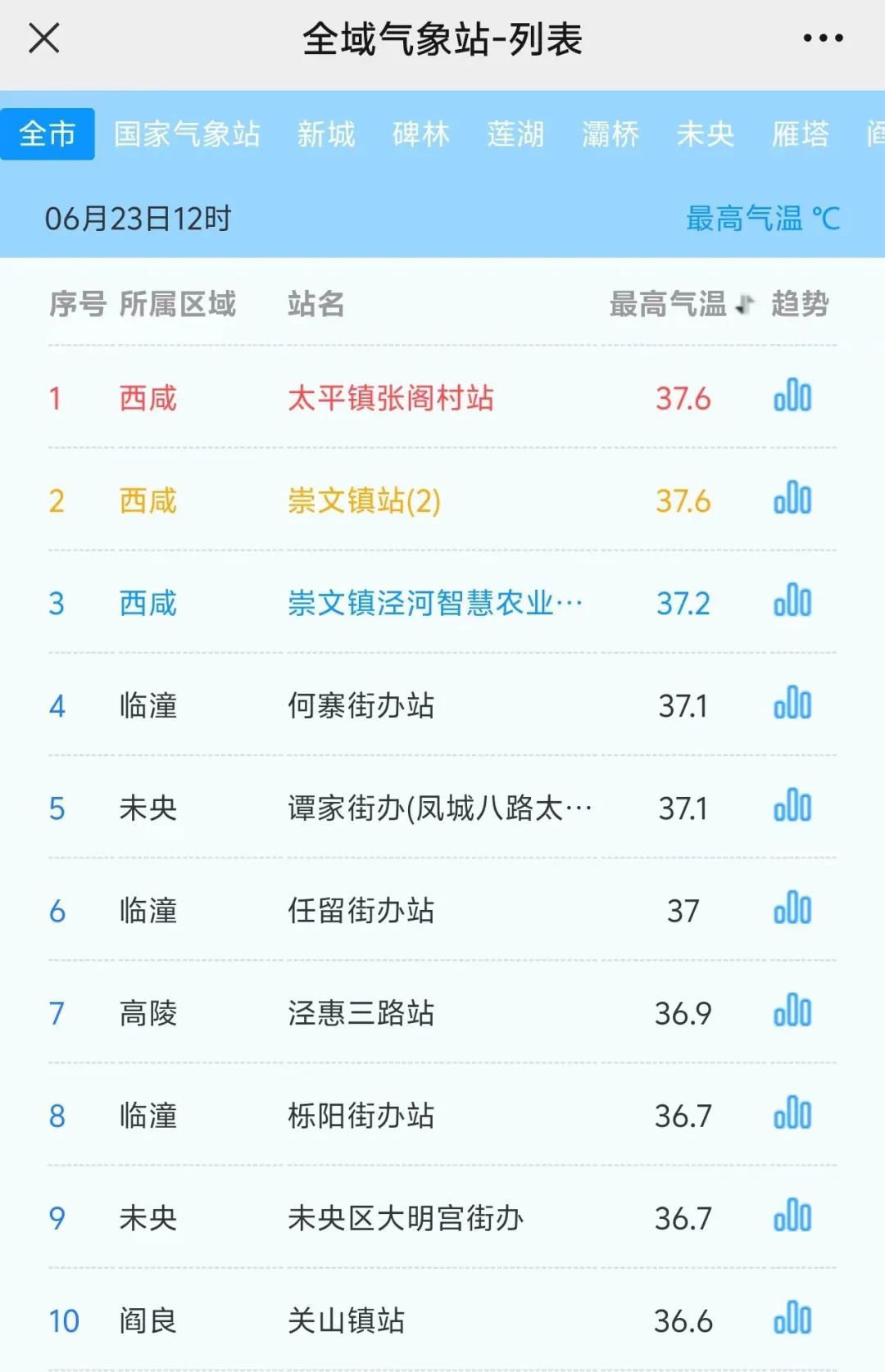This screenshot has height=1372, width=885.
Task: Click the sort arrow on 最高气温 column
Action: 742,305
